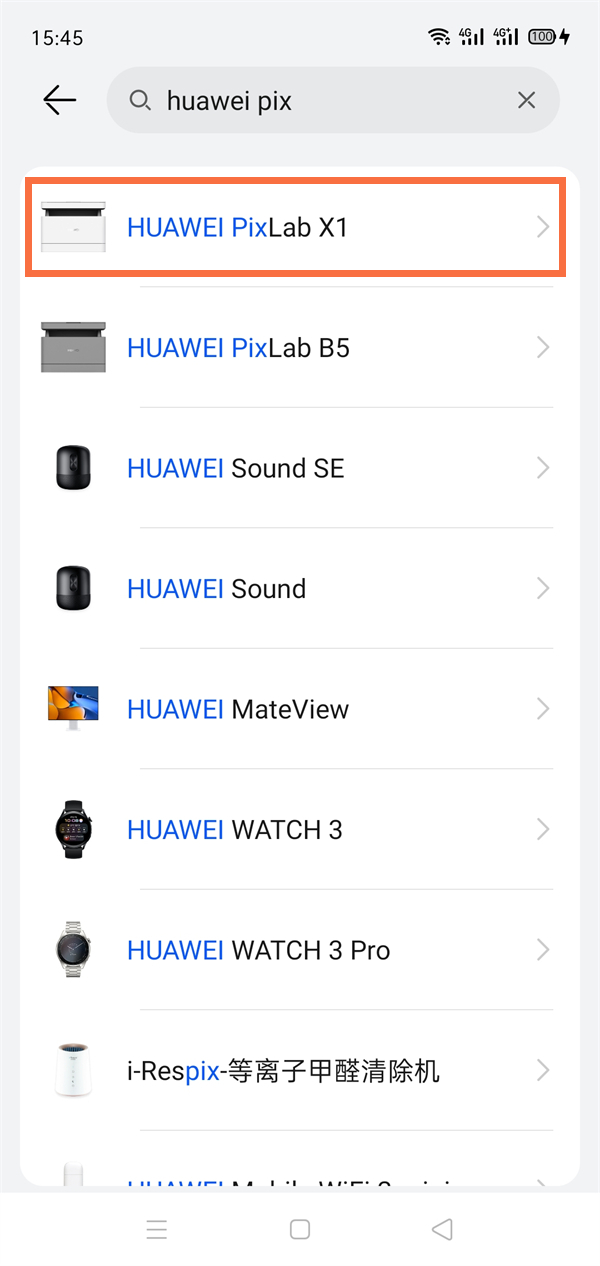Open recent apps from navigation bar
Screen dimensions: 600x1266
click(157, 1230)
